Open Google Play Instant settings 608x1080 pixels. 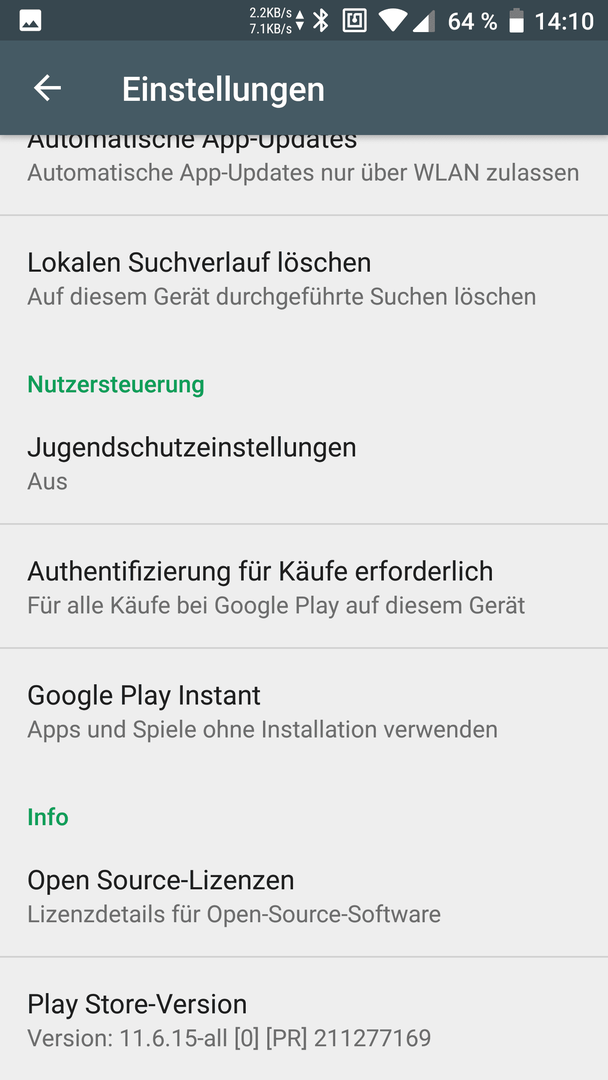click(x=304, y=711)
